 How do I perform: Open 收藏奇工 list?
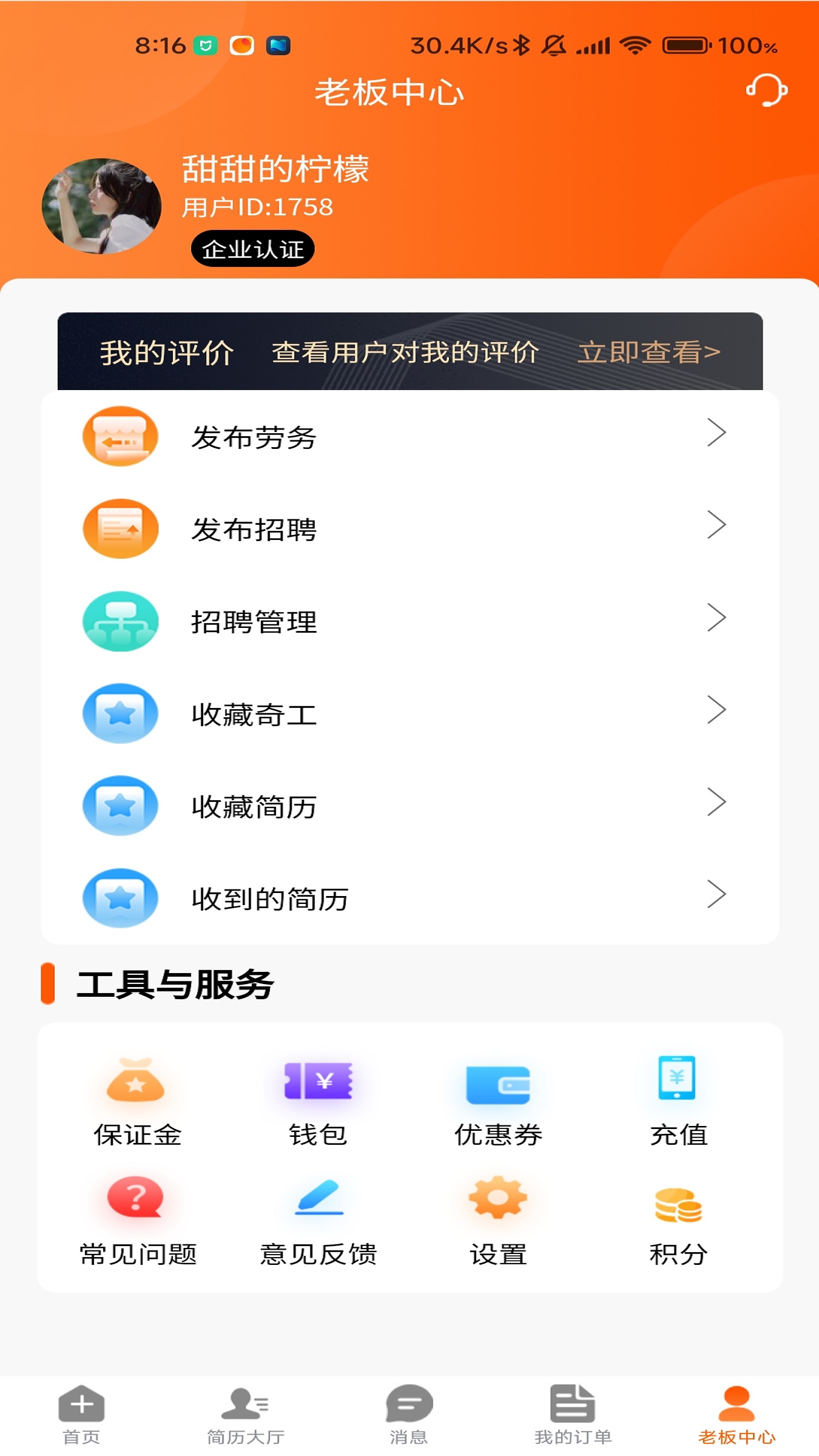pos(409,714)
